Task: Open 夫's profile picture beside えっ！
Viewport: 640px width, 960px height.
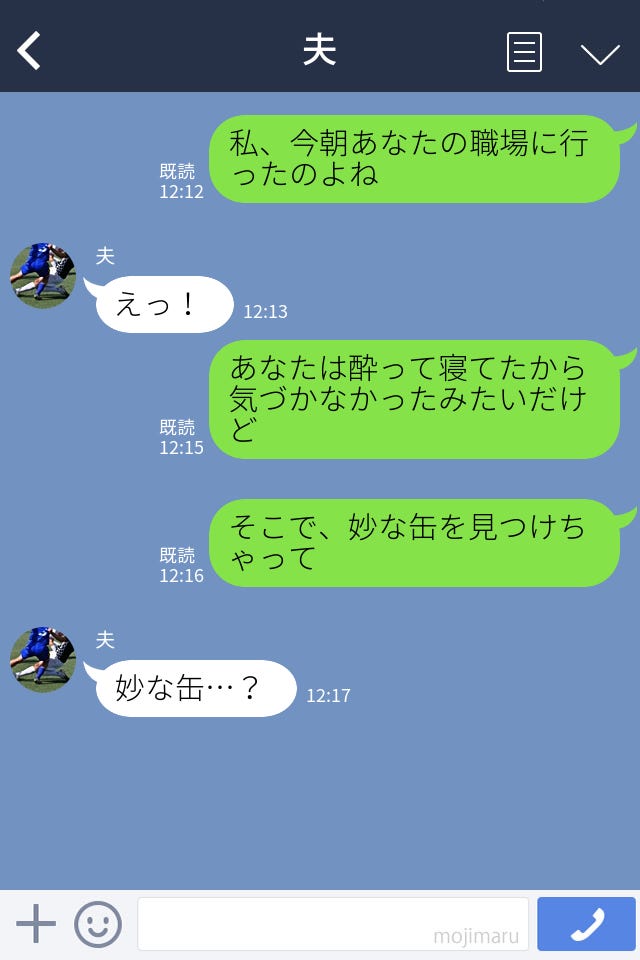Action: [43, 275]
